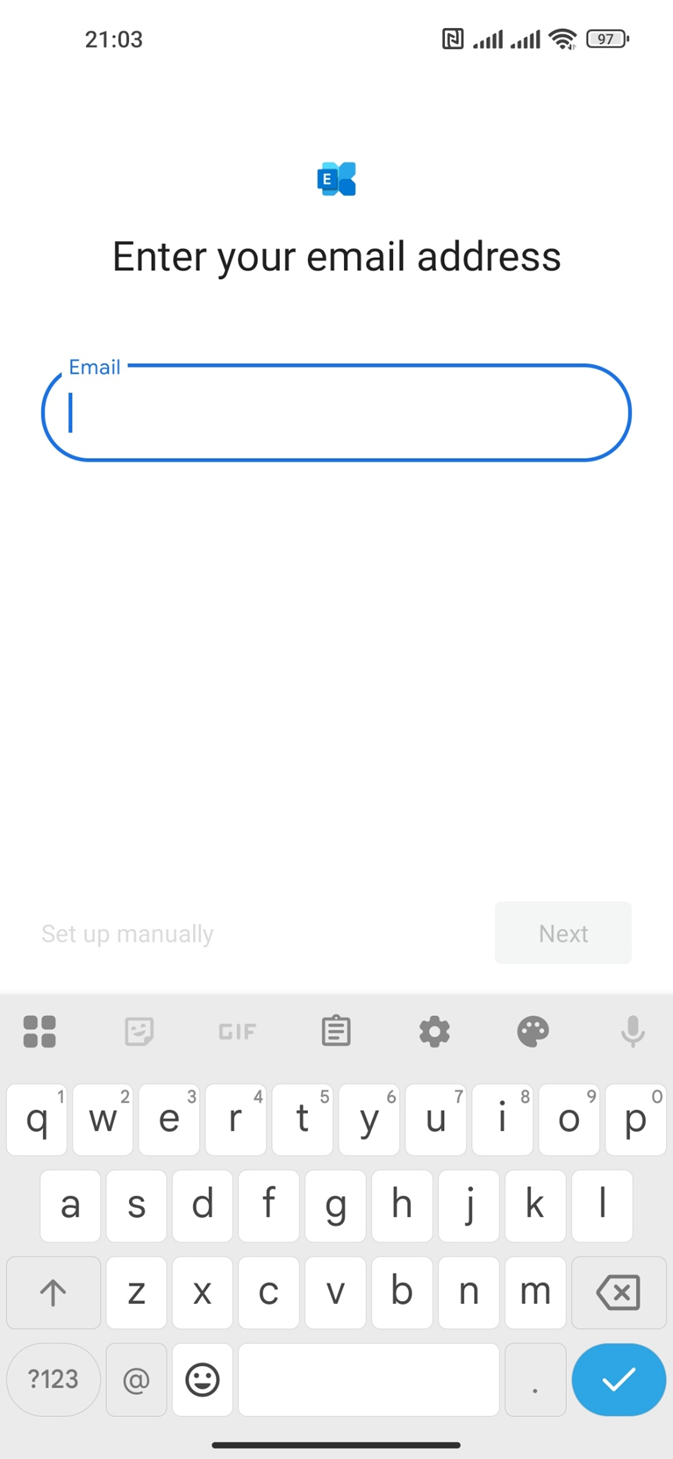Open keyboard settings gear

(x=434, y=1031)
